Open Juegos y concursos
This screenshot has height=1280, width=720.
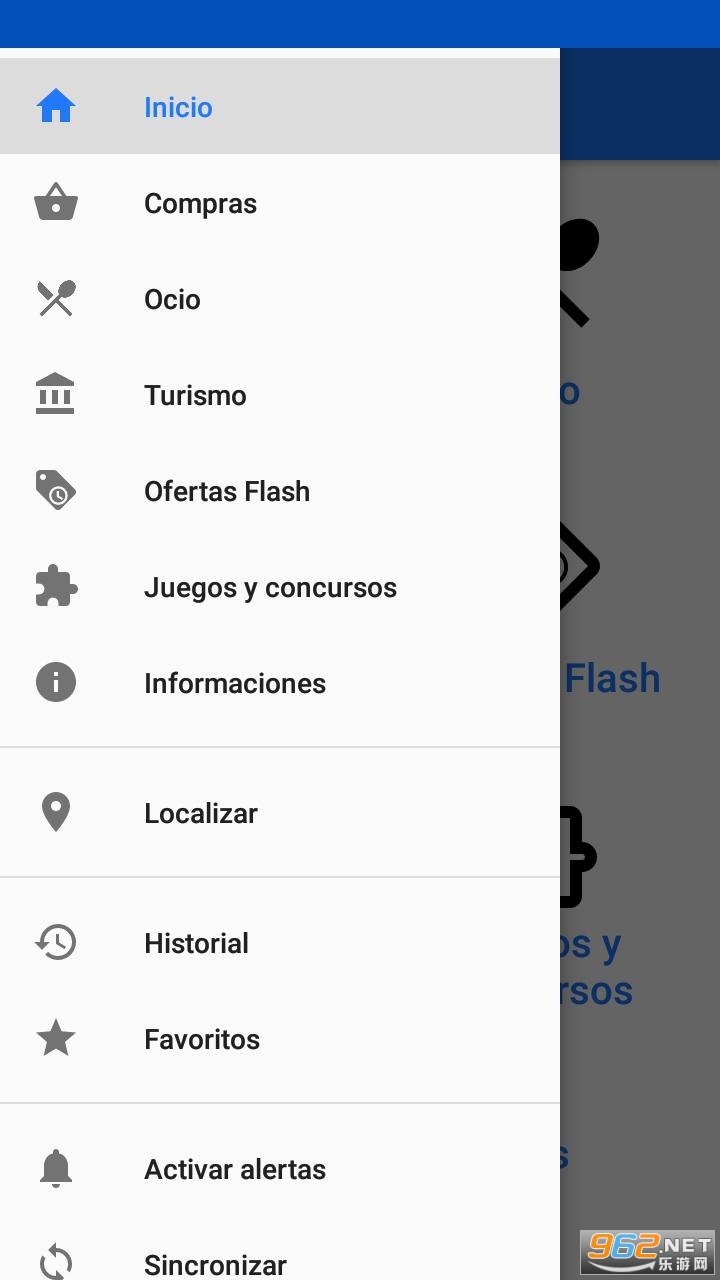(270, 587)
